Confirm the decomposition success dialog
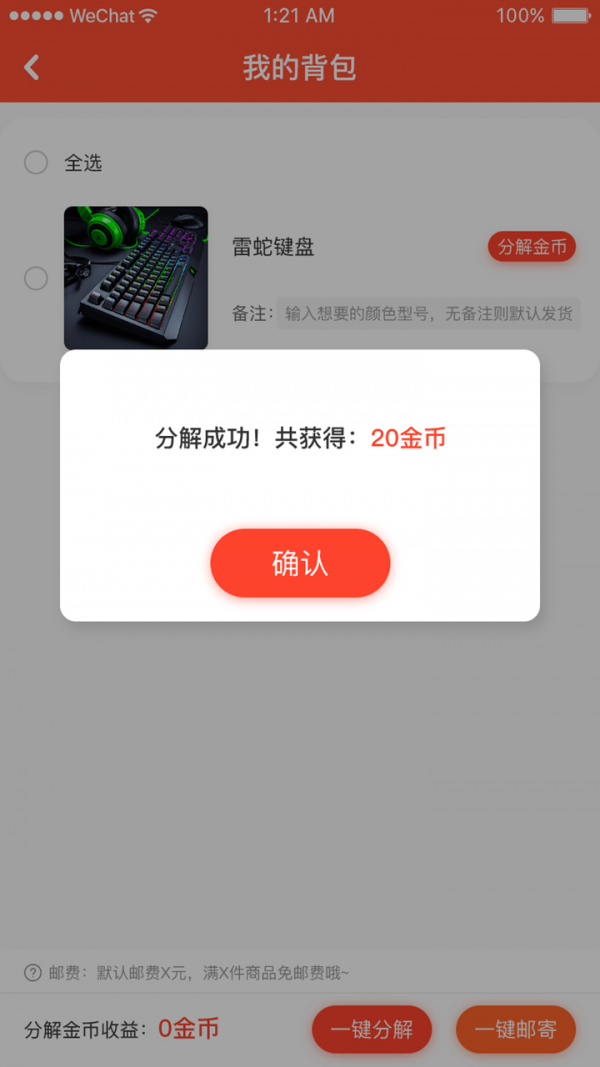Image resolution: width=600 pixels, height=1067 pixels. 300,563
